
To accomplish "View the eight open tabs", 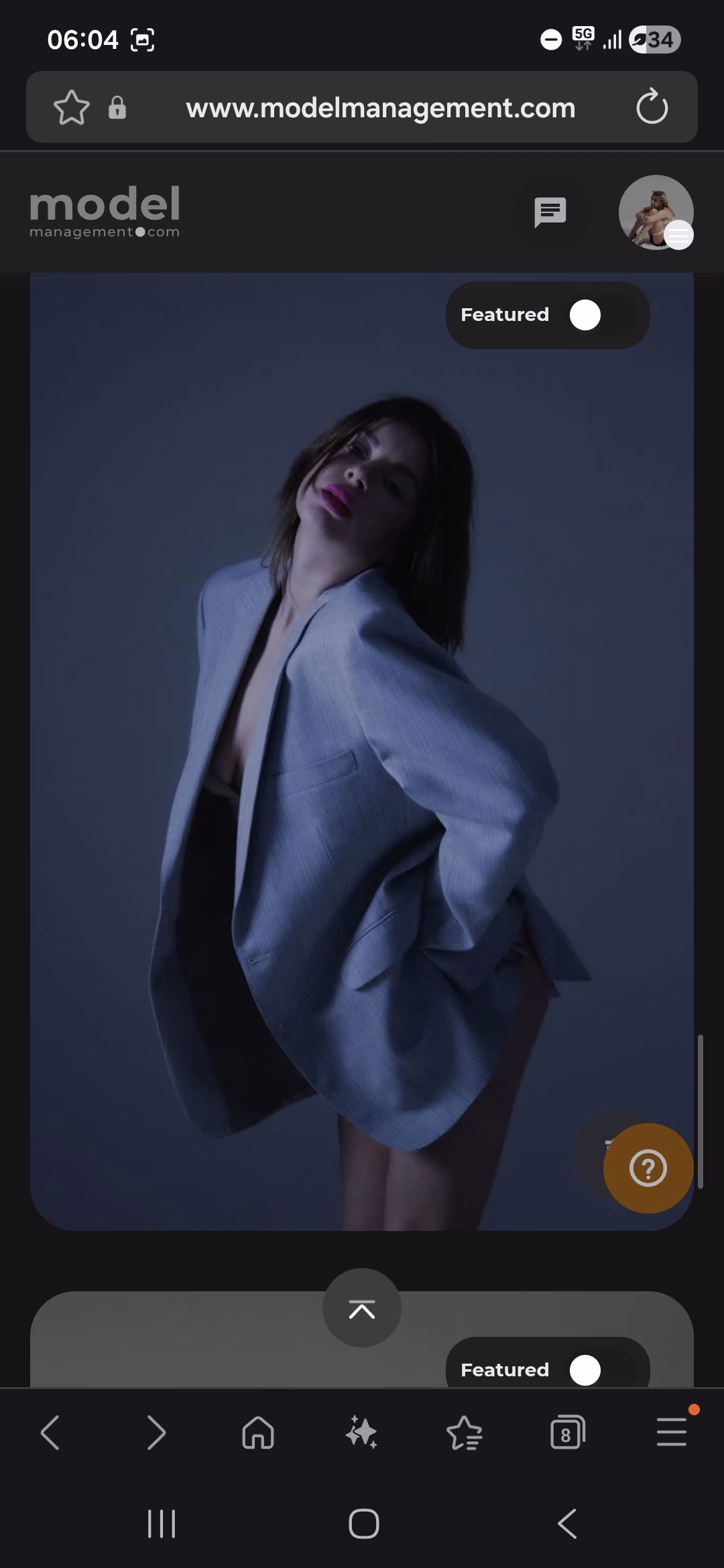I will tap(567, 1433).
